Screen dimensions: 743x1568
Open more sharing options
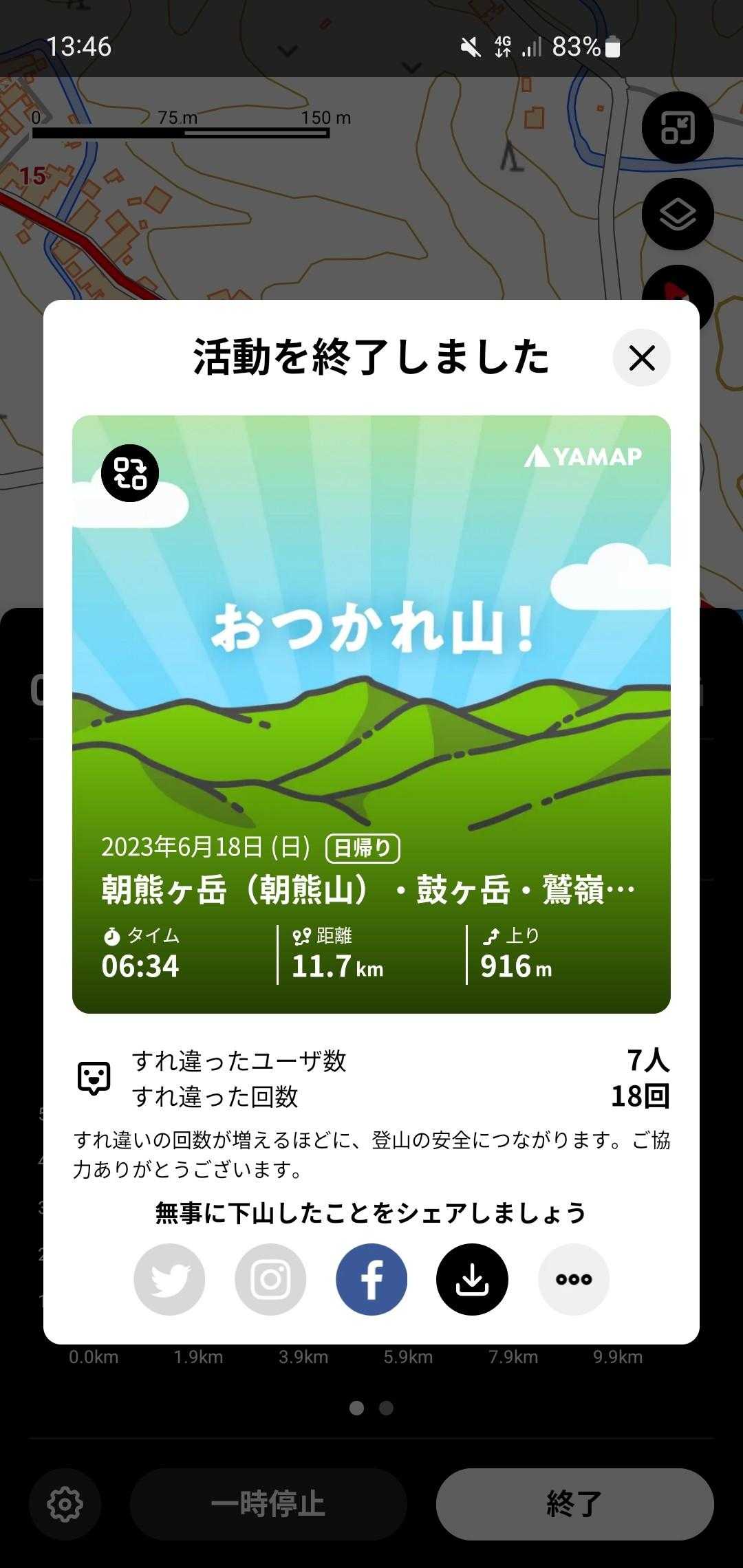(574, 1279)
